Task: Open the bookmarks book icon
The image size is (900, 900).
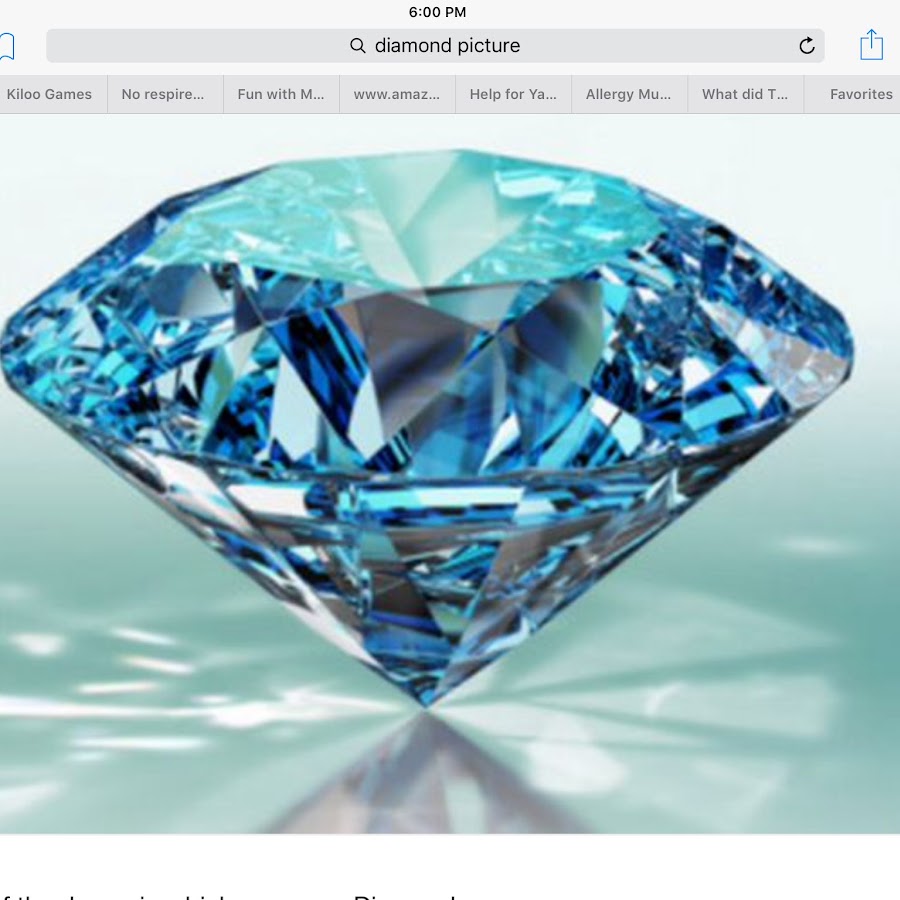Action: (6, 46)
